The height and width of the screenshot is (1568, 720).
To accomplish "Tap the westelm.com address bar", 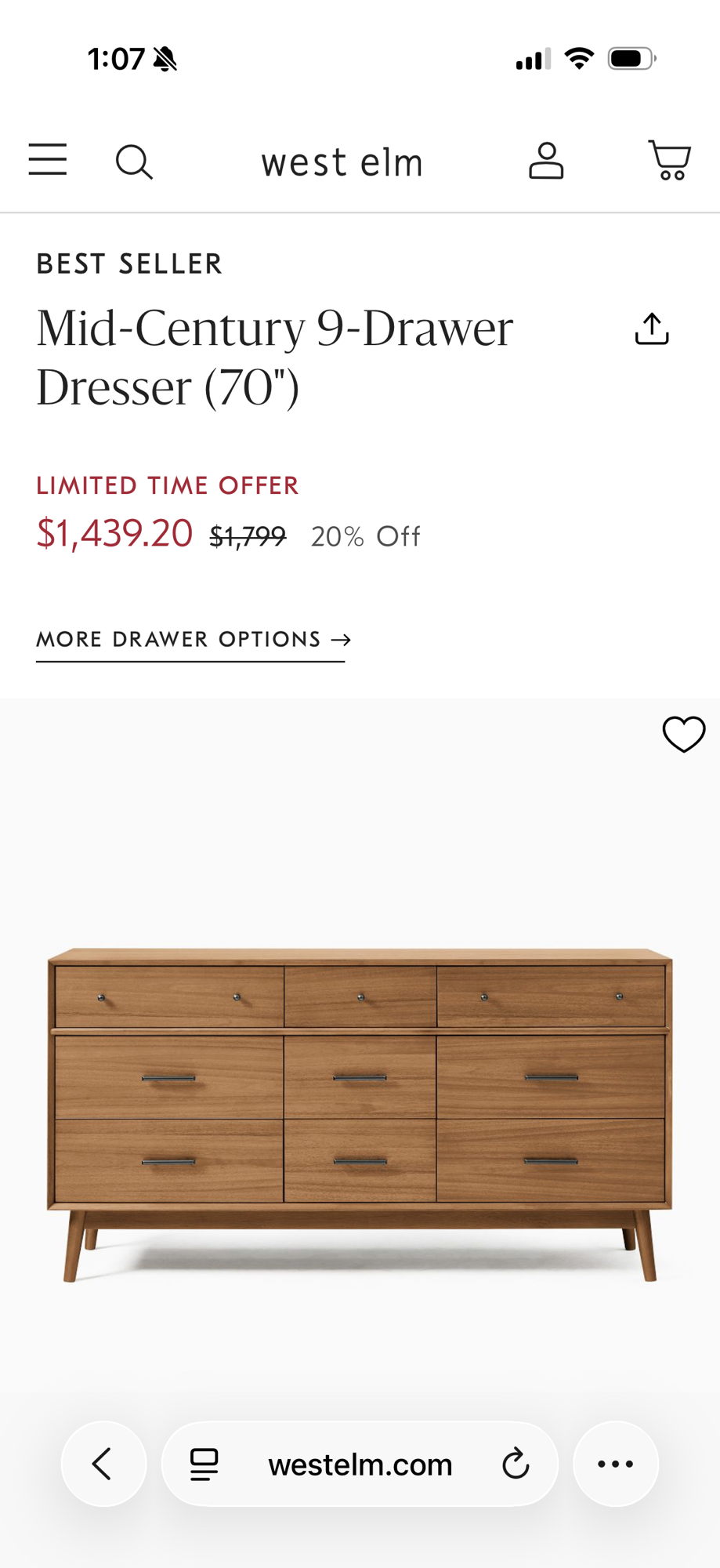I will [360, 1464].
